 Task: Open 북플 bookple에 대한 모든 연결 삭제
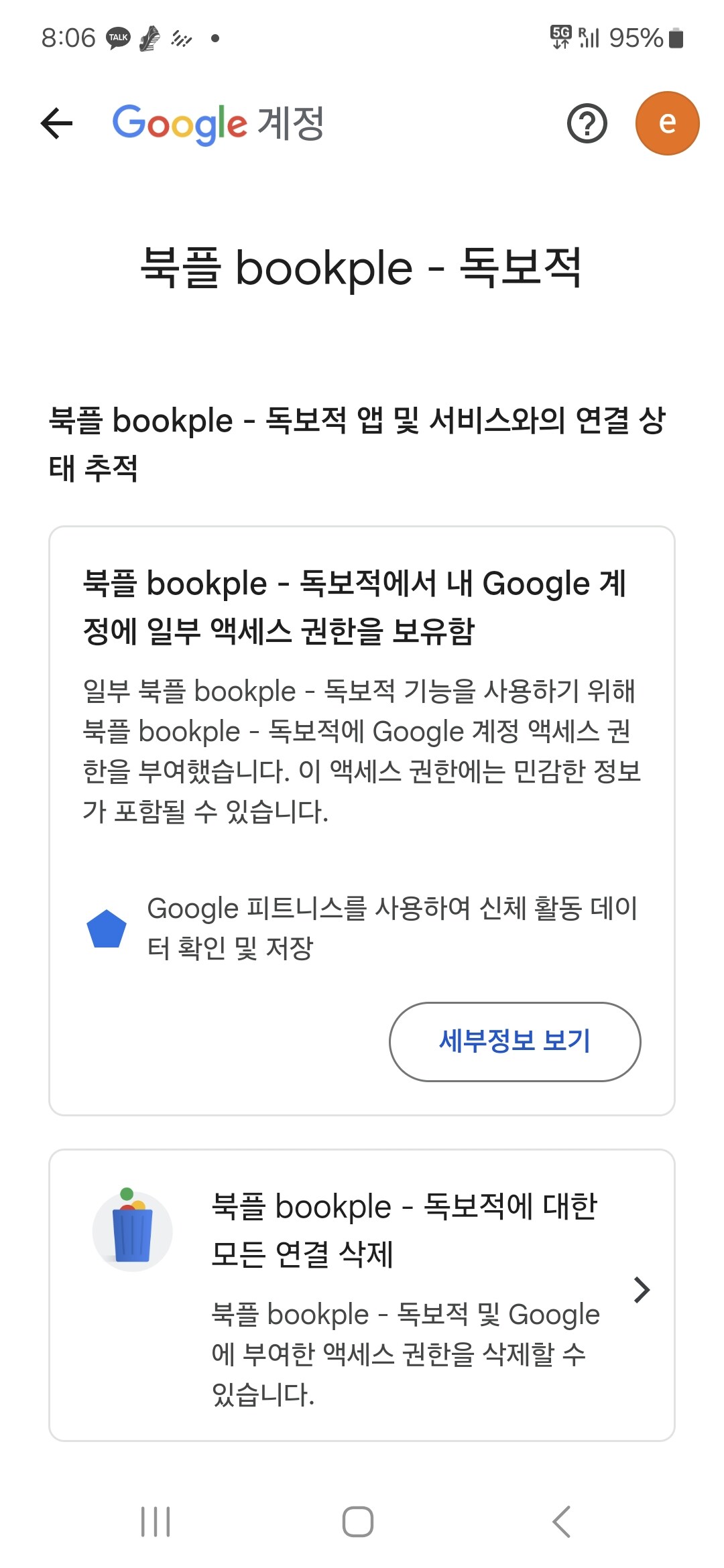(362, 1295)
